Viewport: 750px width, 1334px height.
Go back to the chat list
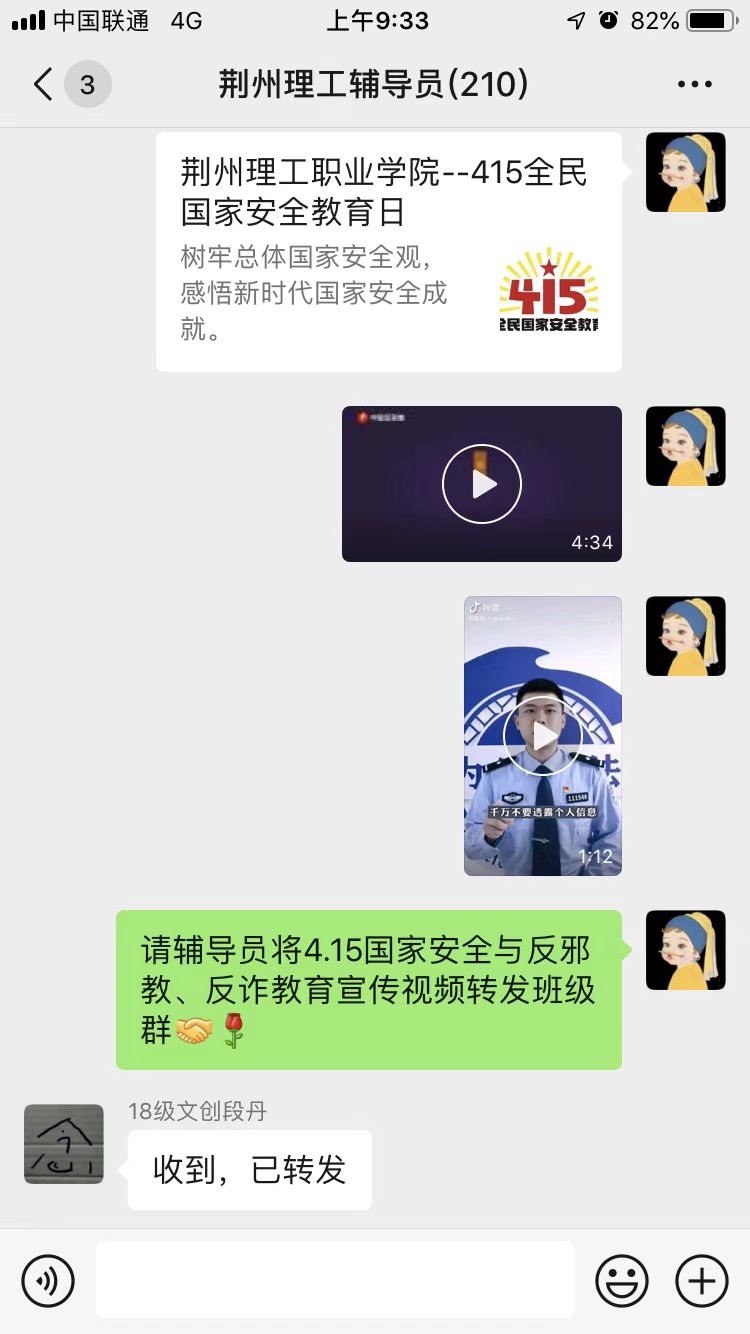pyautogui.click(x=44, y=85)
